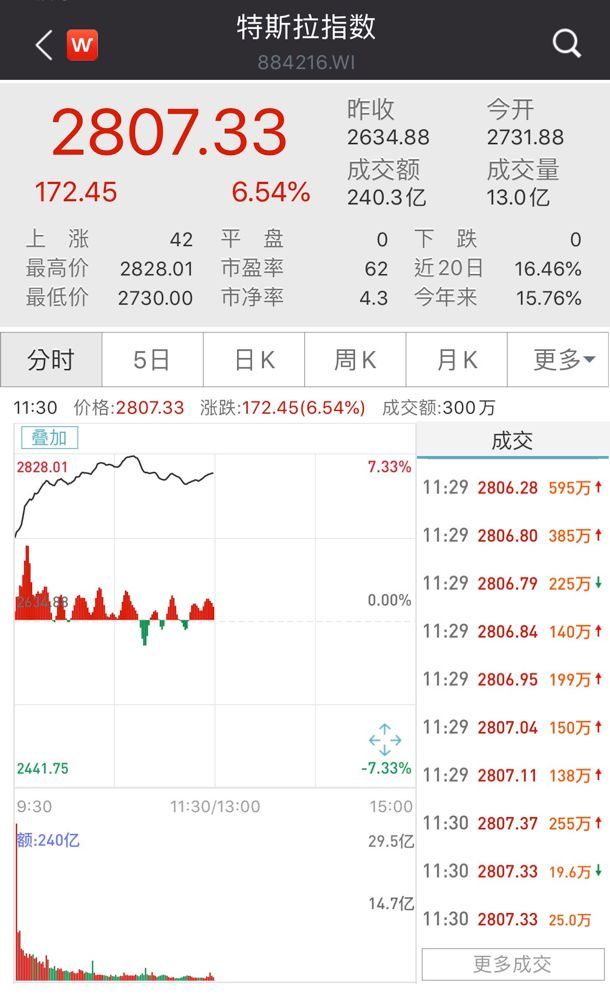The width and height of the screenshot is (610, 995).
Task: Tap the red W home icon
Action: coord(82,45)
